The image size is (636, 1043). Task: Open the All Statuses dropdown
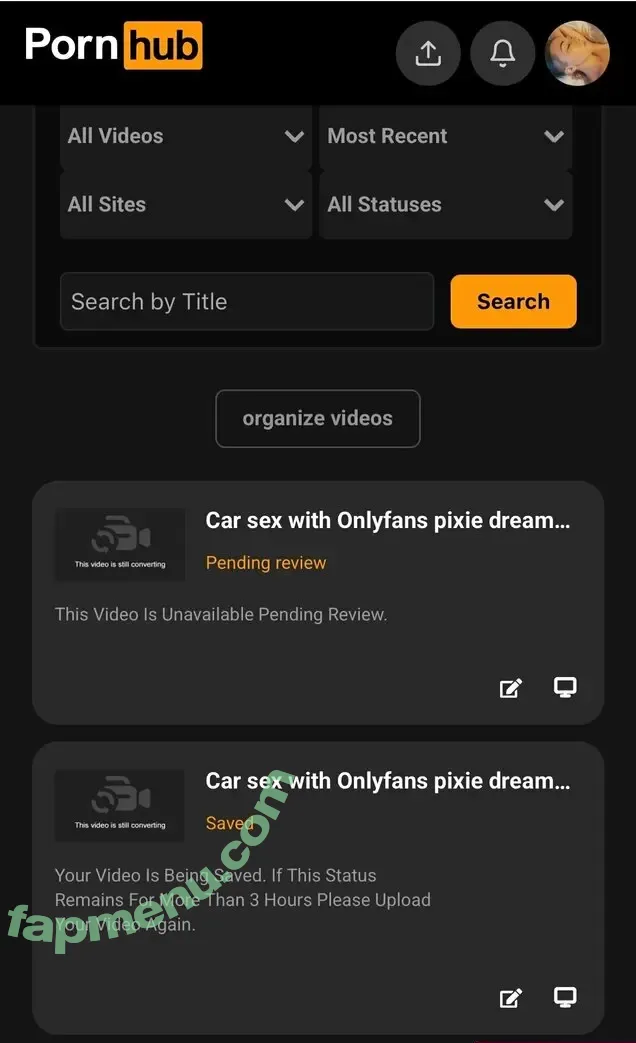[x=445, y=204]
